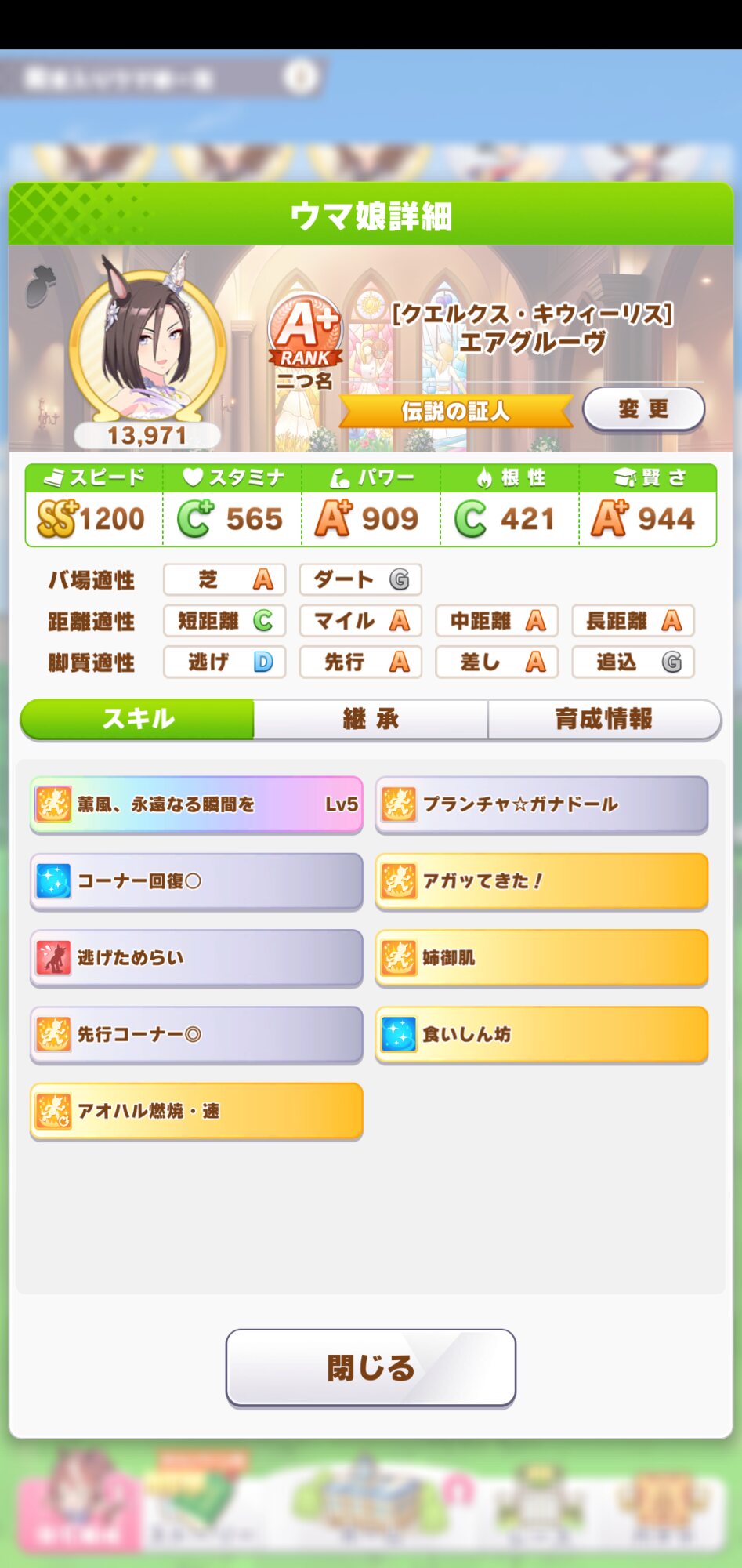This screenshot has height=1568, width=742.
Task: Open the 逃げためらい skill entry
Action: [197, 957]
